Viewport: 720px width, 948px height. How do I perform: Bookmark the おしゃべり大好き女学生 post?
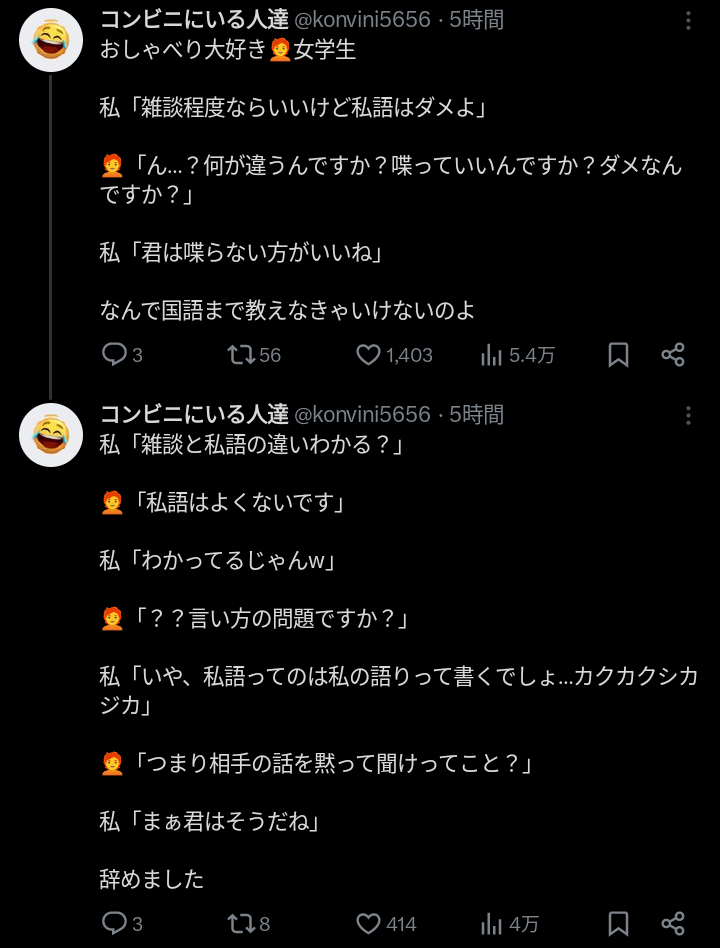point(619,355)
